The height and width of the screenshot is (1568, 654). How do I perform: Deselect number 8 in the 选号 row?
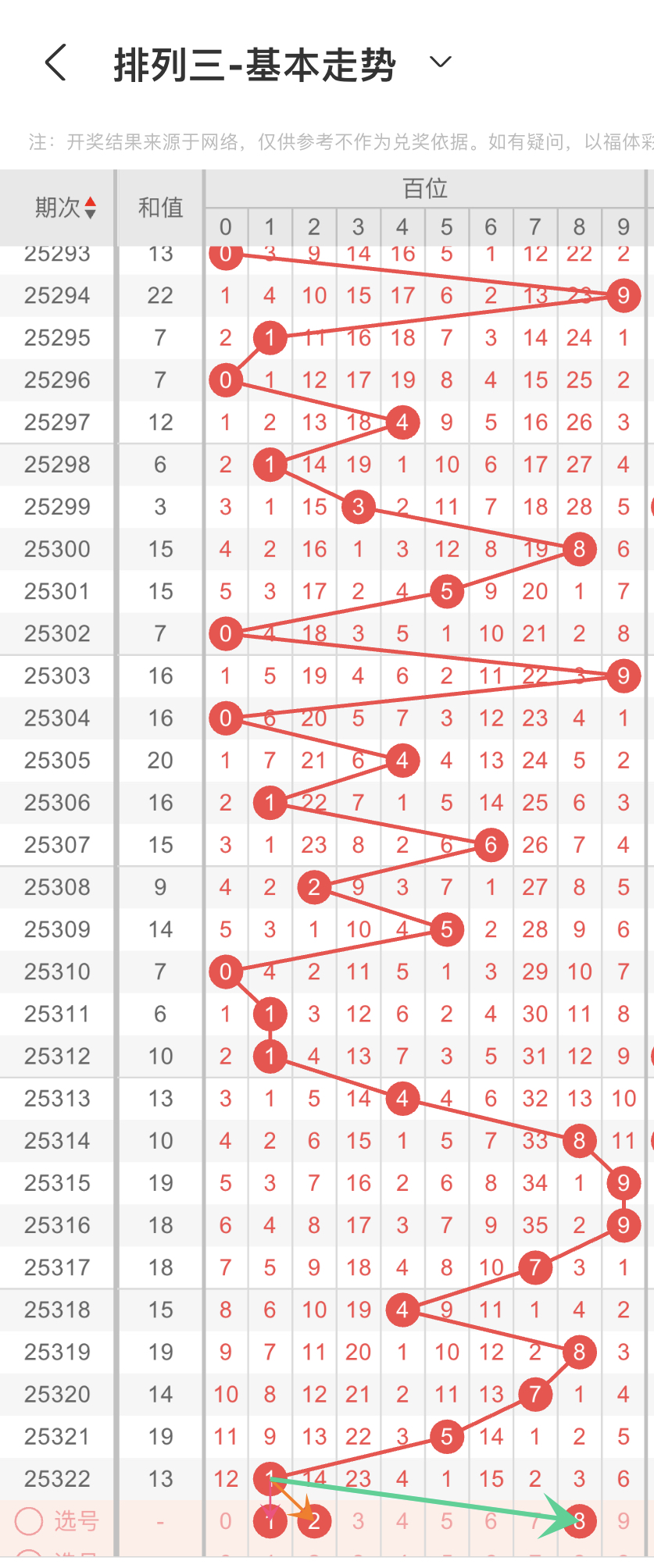point(579,1521)
